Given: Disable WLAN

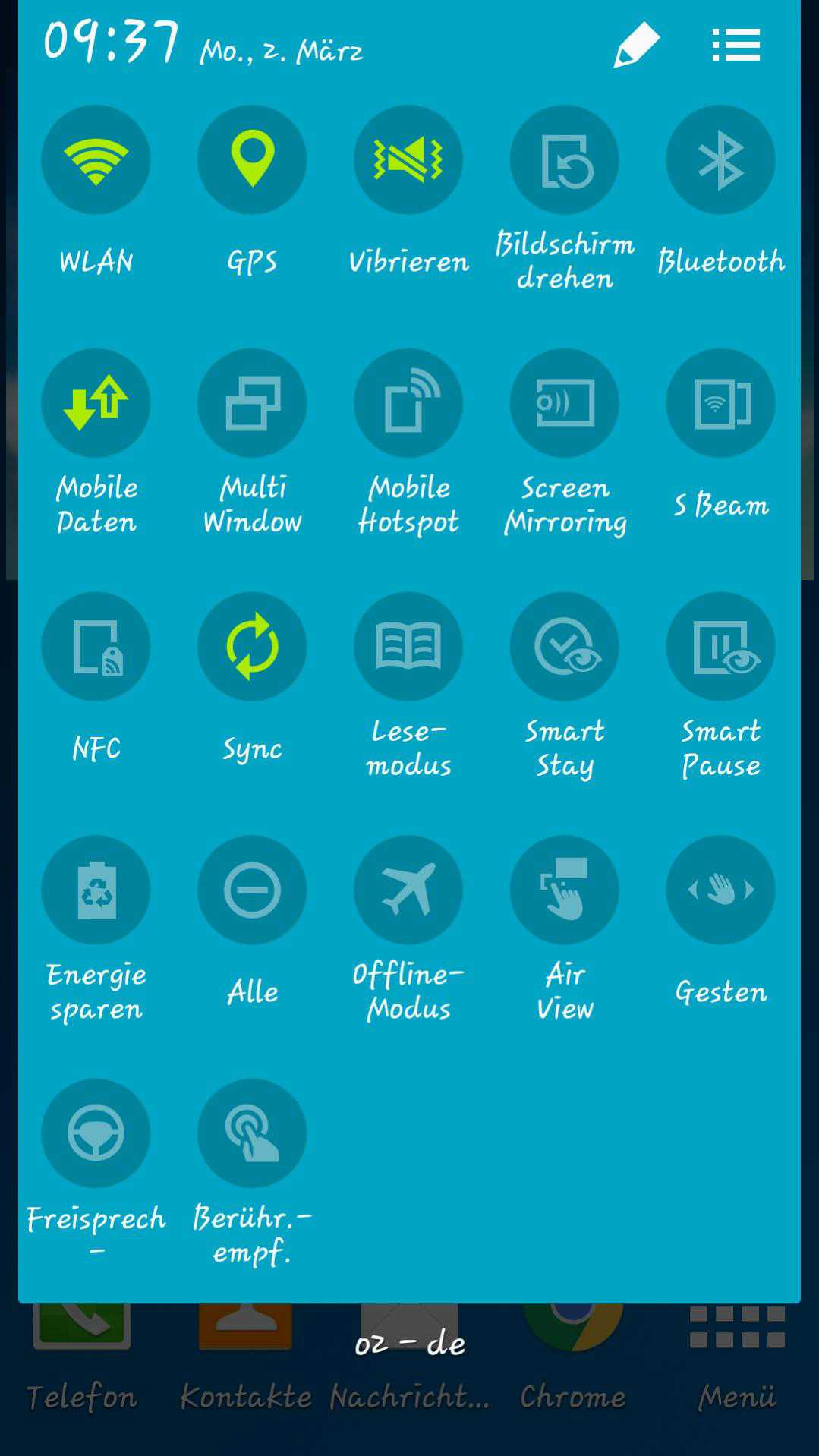Looking at the screenshot, I should click(x=96, y=159).
